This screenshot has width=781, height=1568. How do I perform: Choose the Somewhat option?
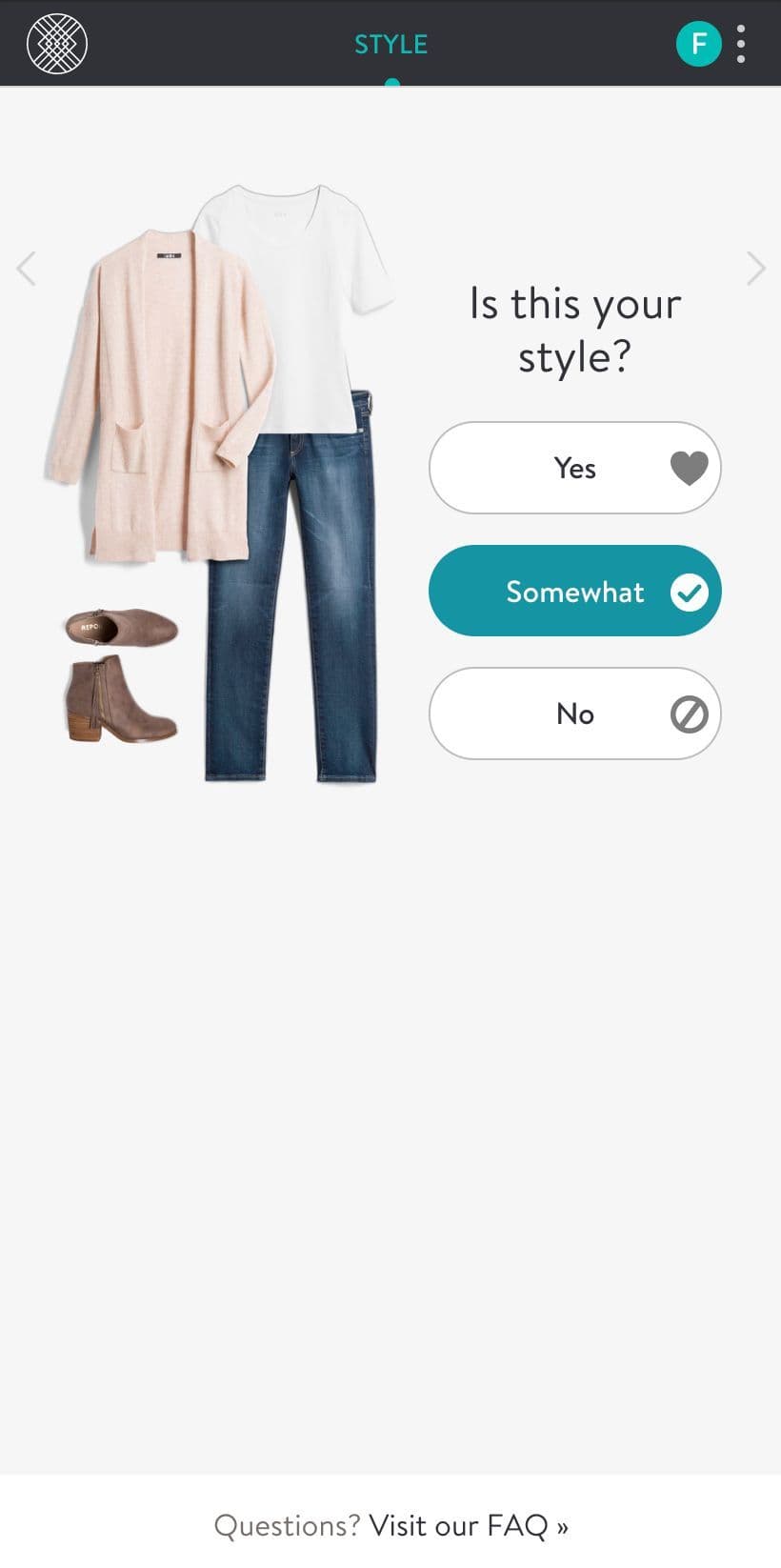575,591
